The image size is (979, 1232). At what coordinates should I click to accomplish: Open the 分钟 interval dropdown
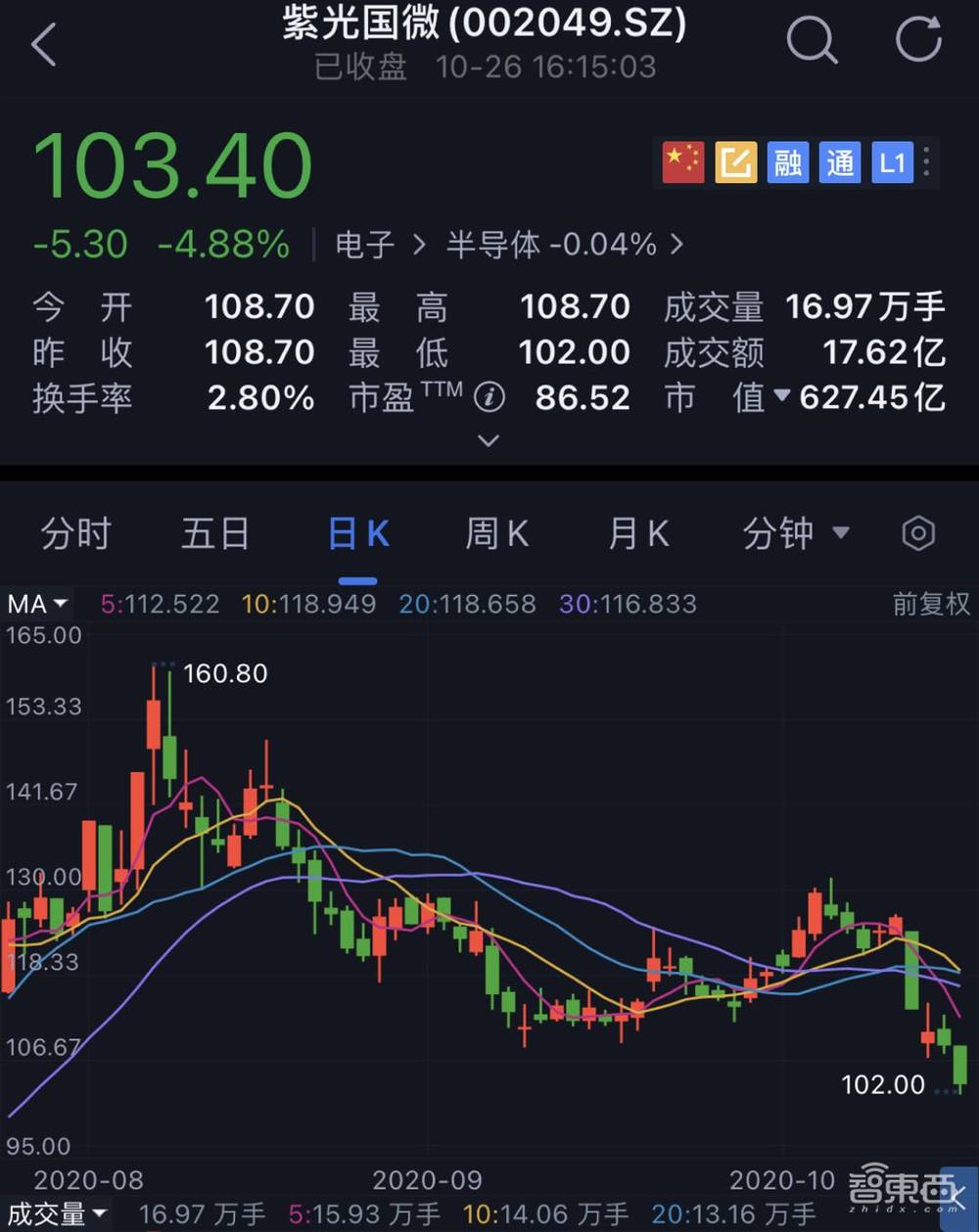[796, 533]
